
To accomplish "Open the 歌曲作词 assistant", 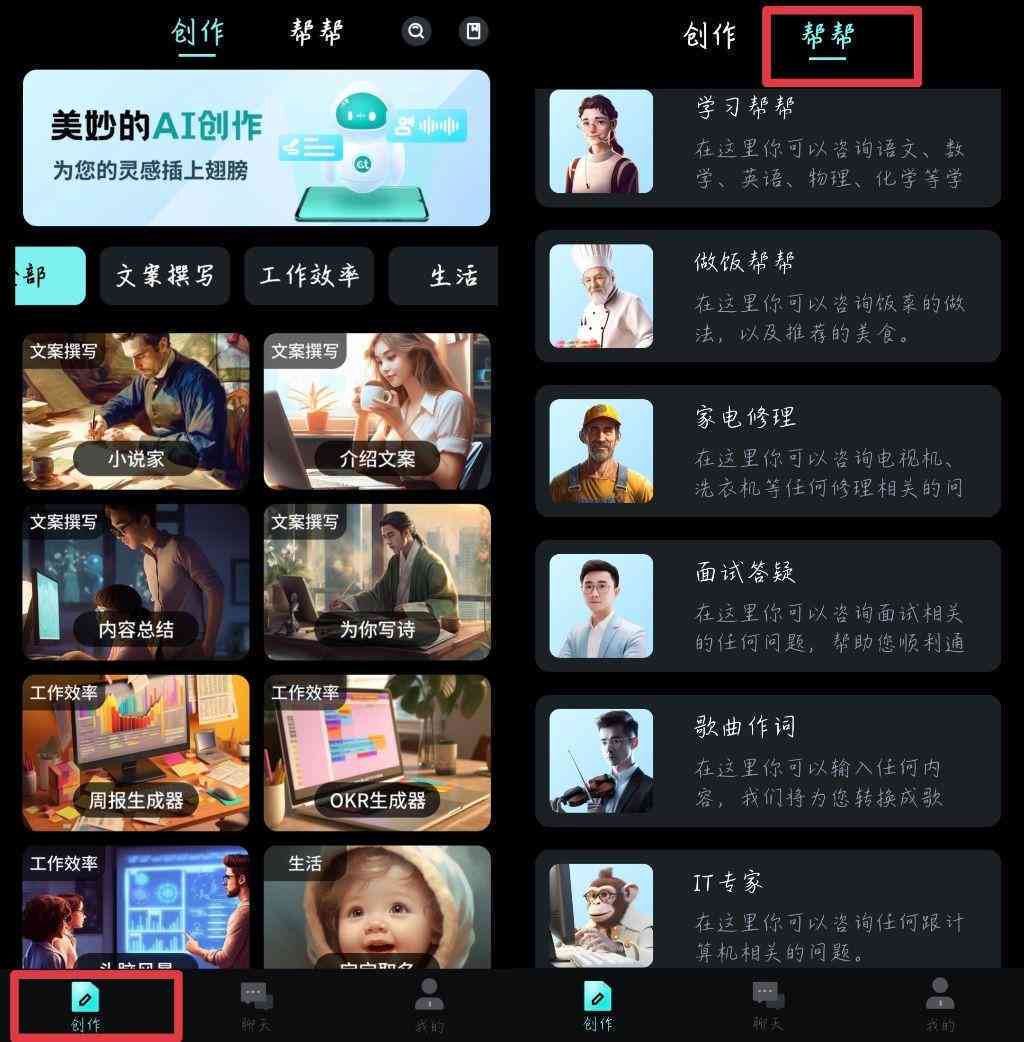I will pyautogui.click(x=768, y=761).
